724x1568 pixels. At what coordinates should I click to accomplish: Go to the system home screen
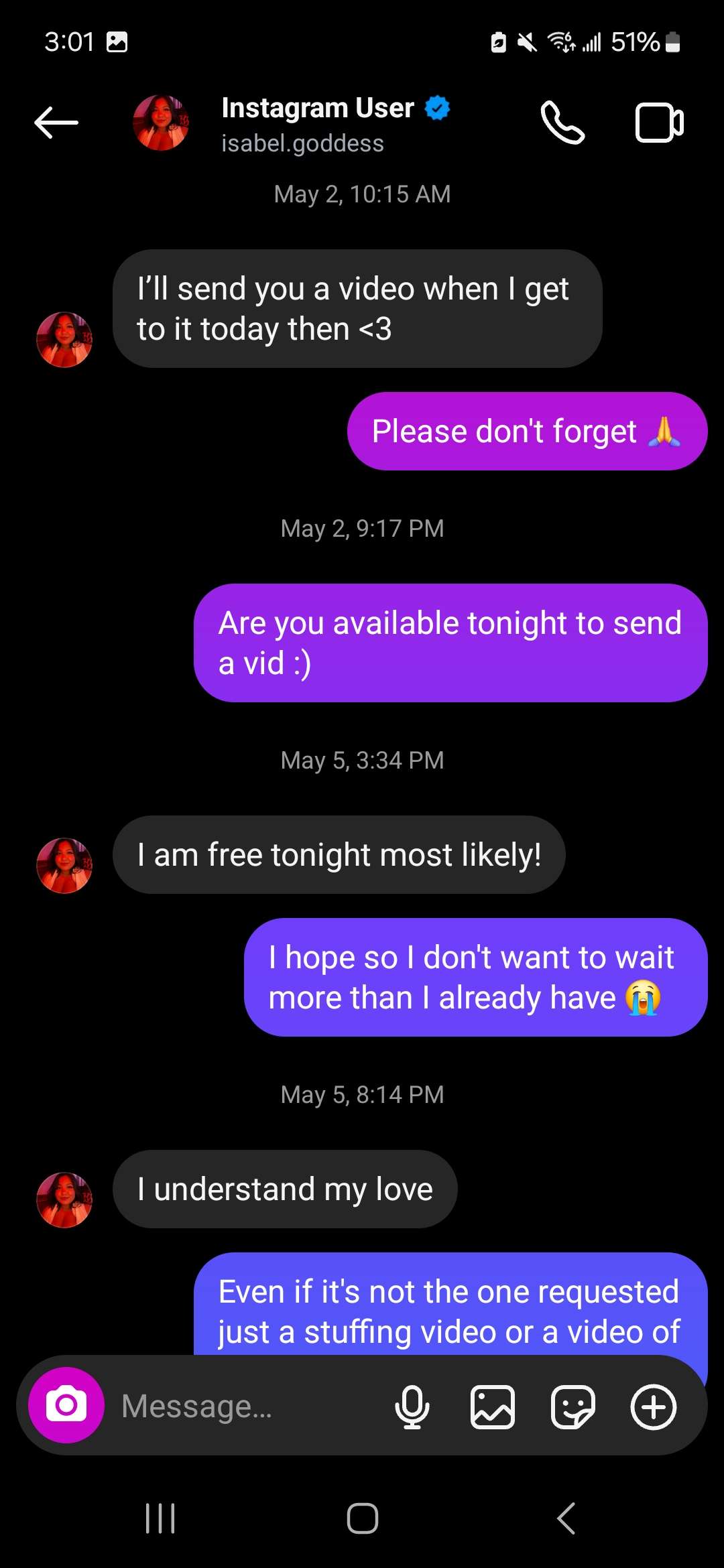(362, 1518)
